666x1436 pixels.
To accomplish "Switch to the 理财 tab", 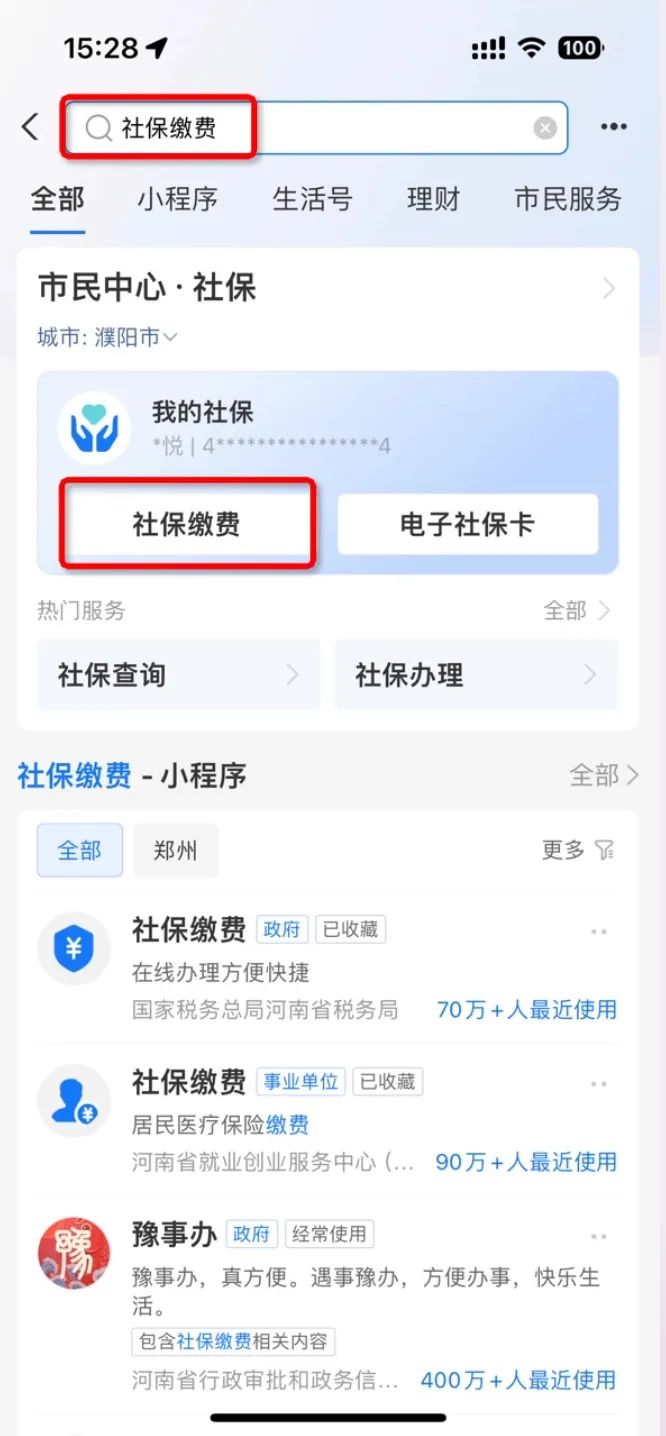I will [433, 199].
